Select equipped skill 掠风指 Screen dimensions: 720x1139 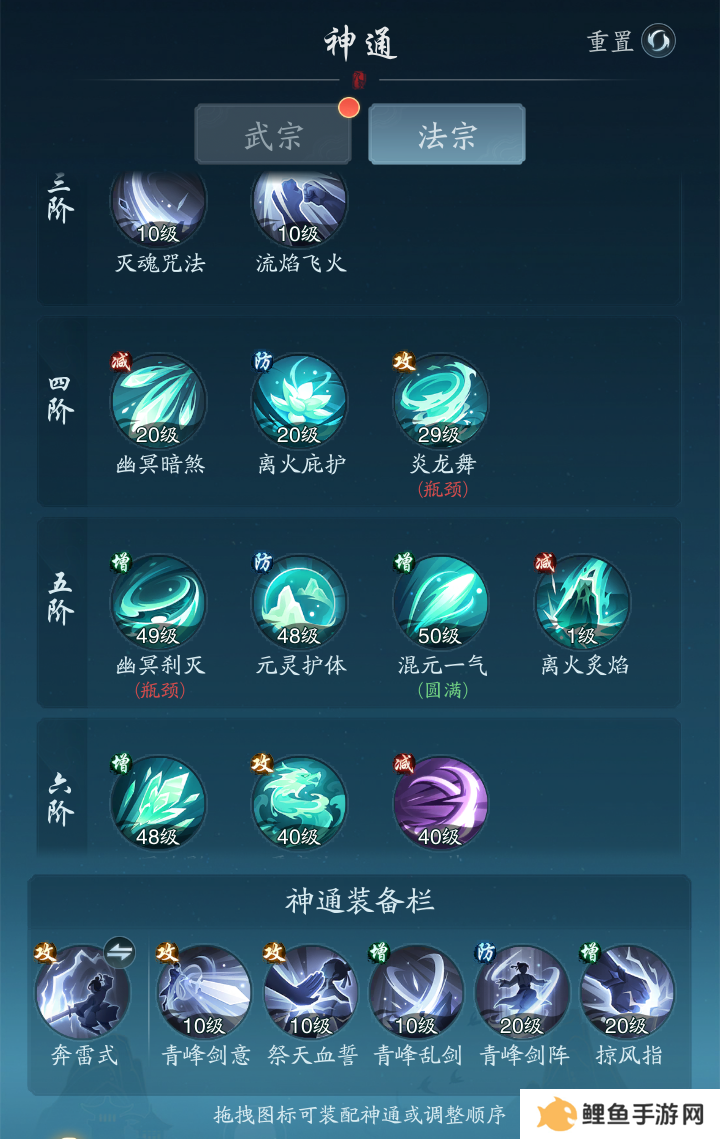pyautogui.click(x=628, y=993)
